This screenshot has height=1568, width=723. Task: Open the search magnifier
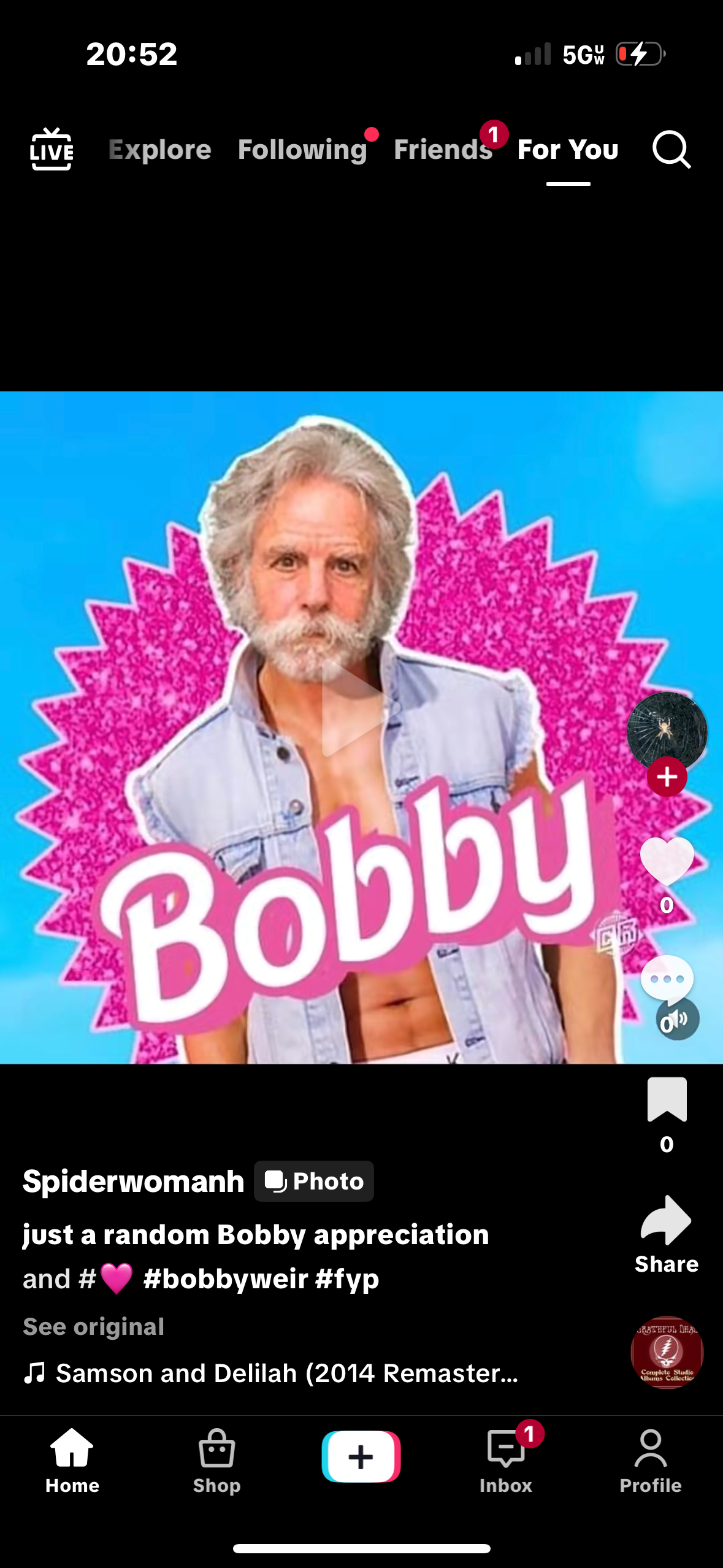point(671,149)
